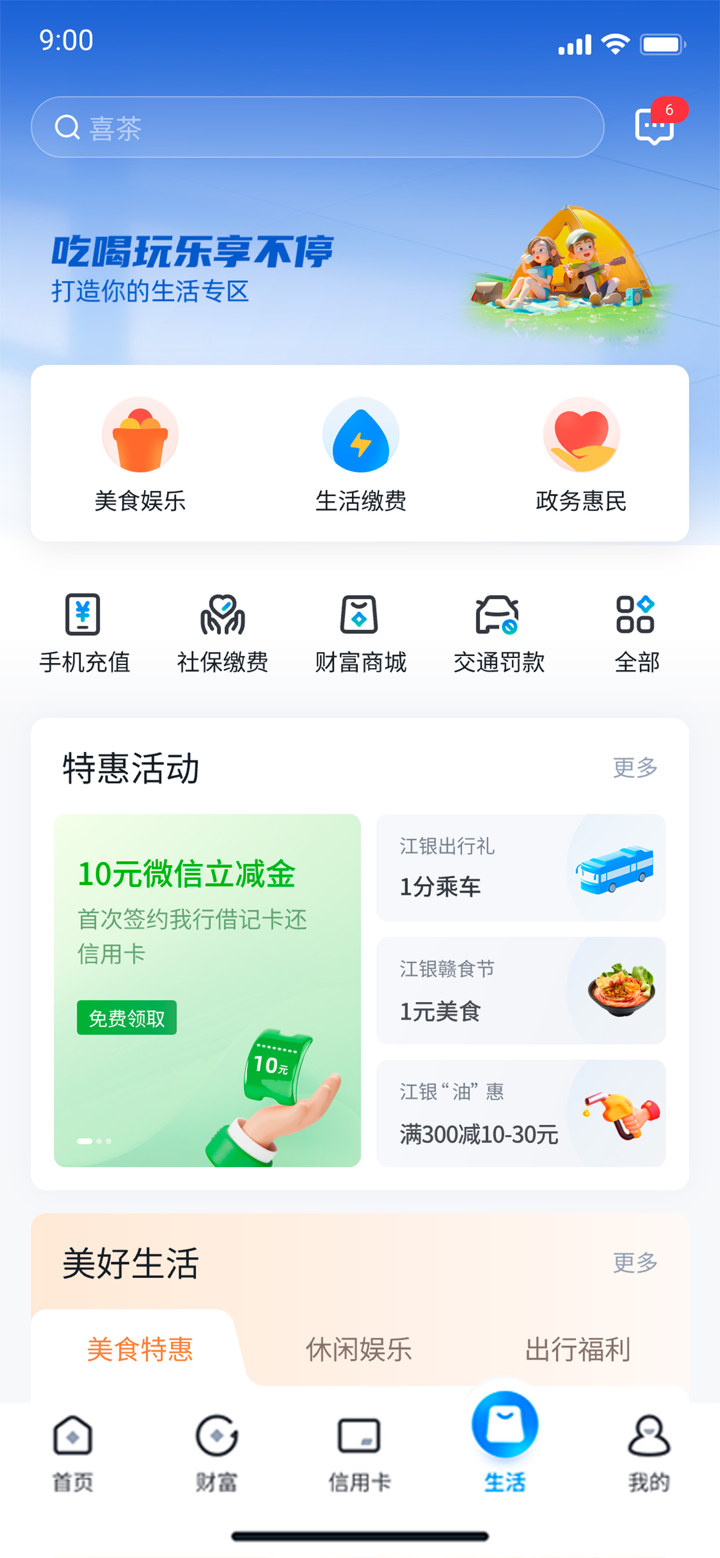Tap 免费领取 to claim the coupon
Viewport: 720px width, 1558px height.
pyautogui.click(x=125, y=1017)
